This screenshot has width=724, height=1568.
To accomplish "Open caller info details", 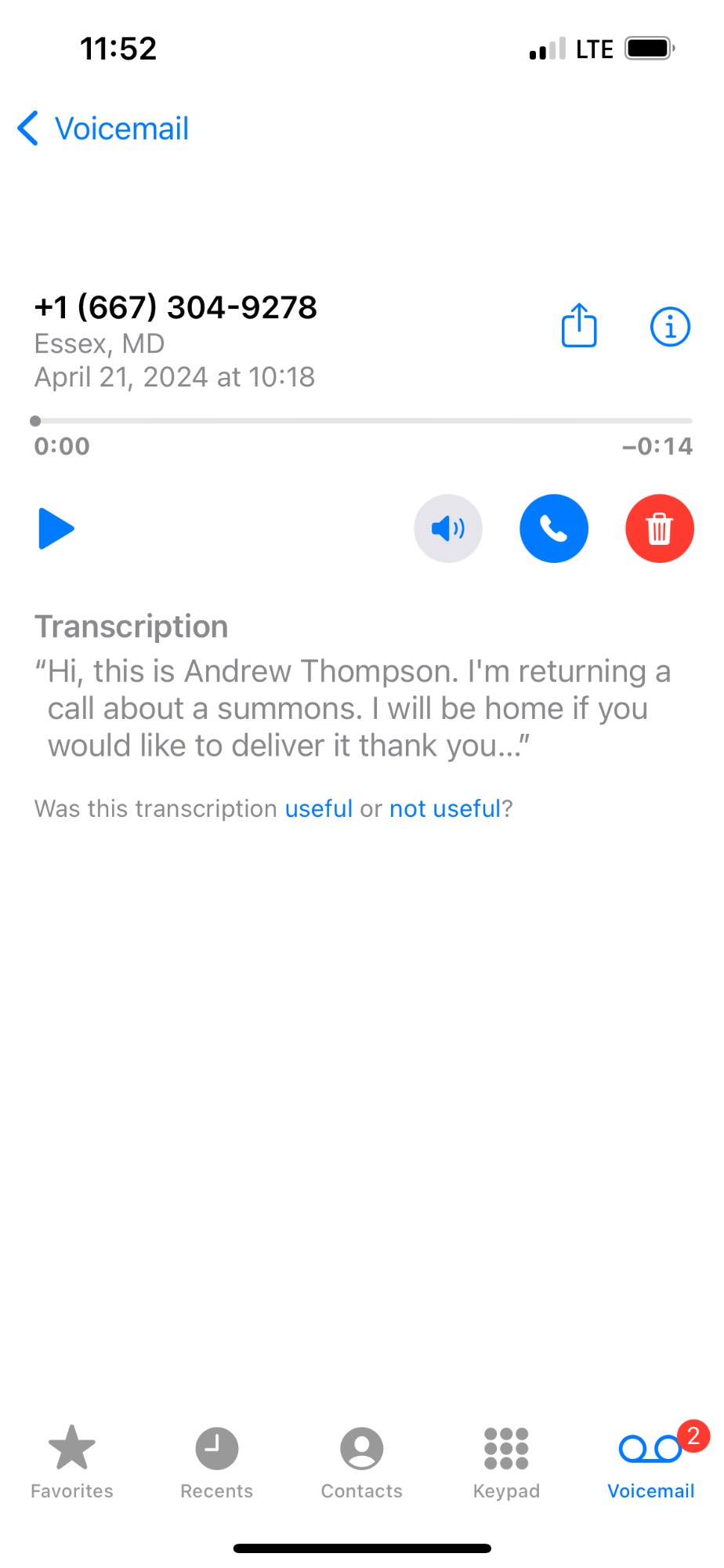I will coord(670,326).
